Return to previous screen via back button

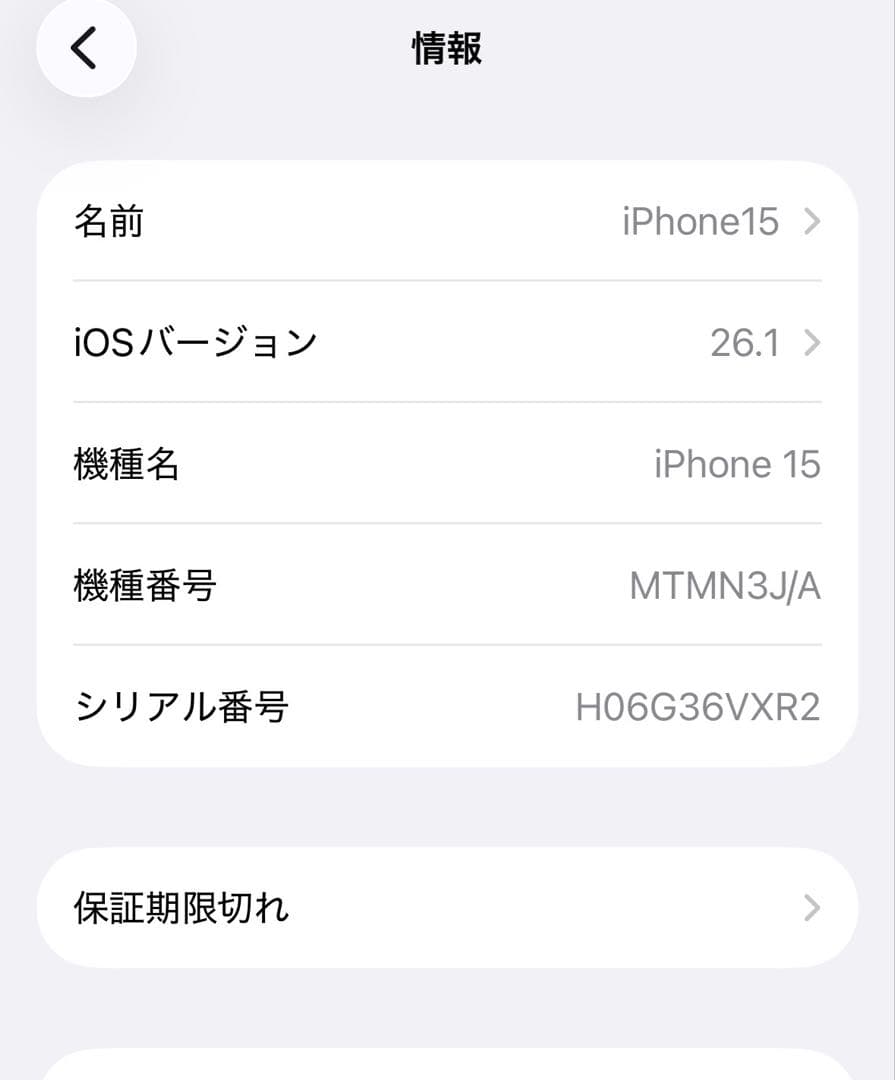click(86, 47)
